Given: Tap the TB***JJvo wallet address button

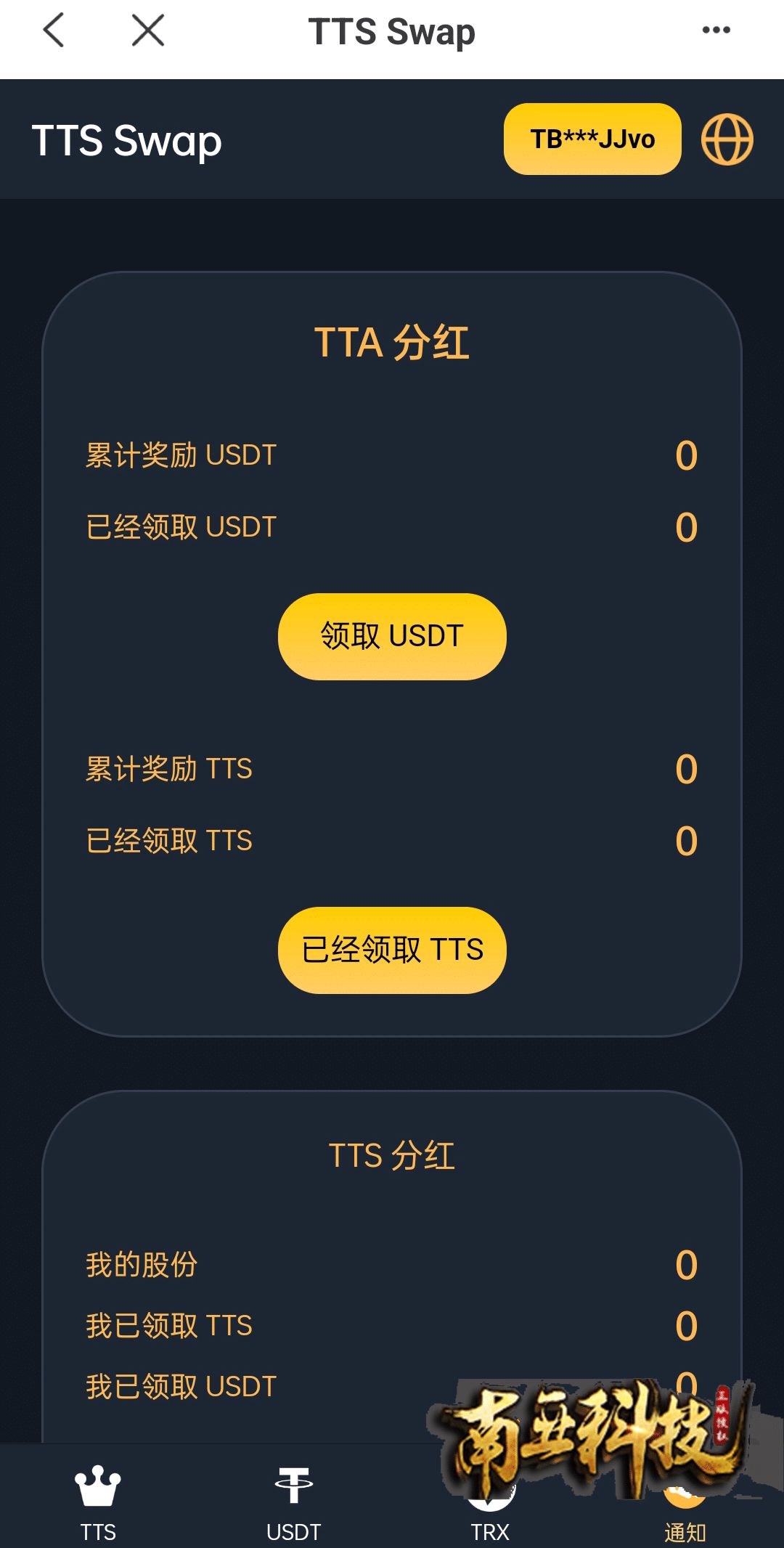Looking at the screenshot, I should [592, 139].
